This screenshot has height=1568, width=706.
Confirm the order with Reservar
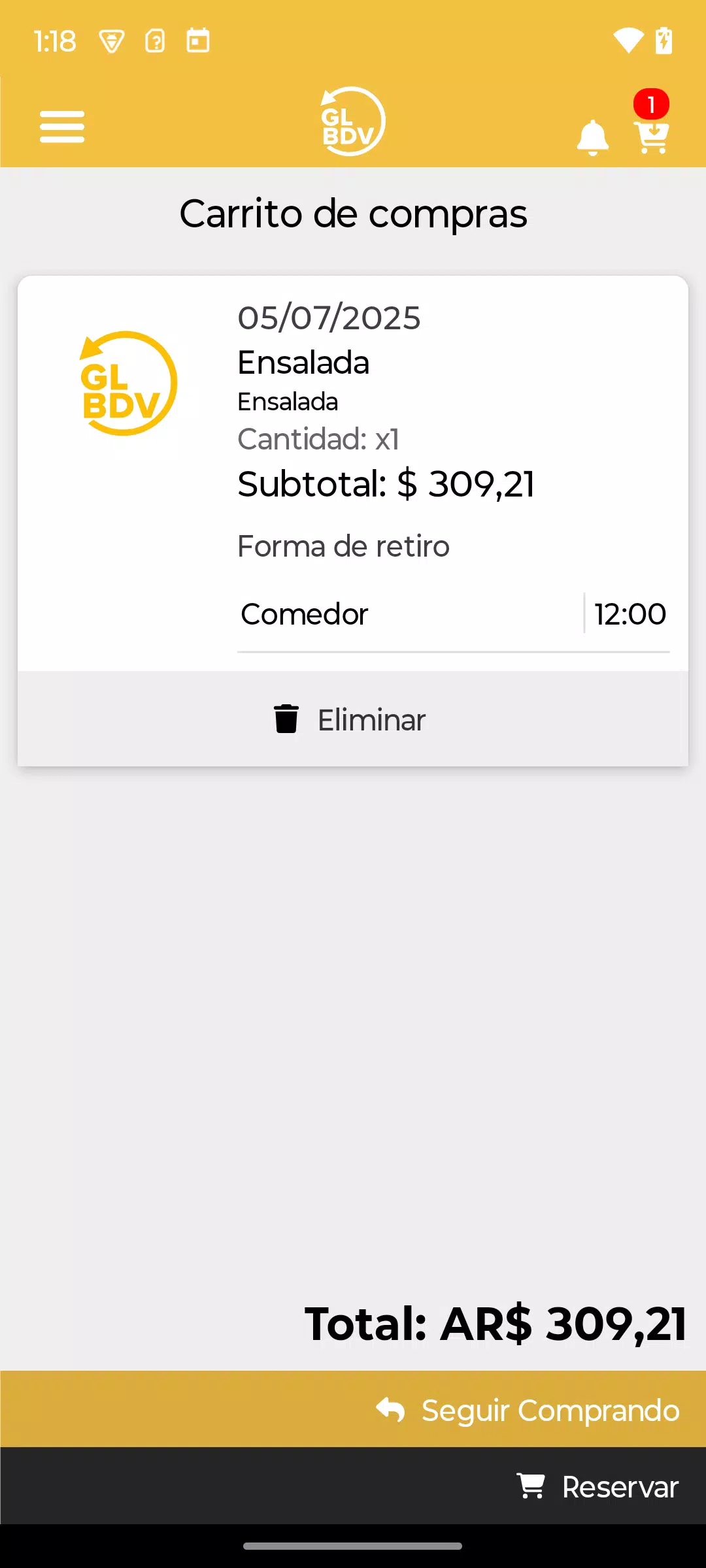click(x=353, y=1486)
